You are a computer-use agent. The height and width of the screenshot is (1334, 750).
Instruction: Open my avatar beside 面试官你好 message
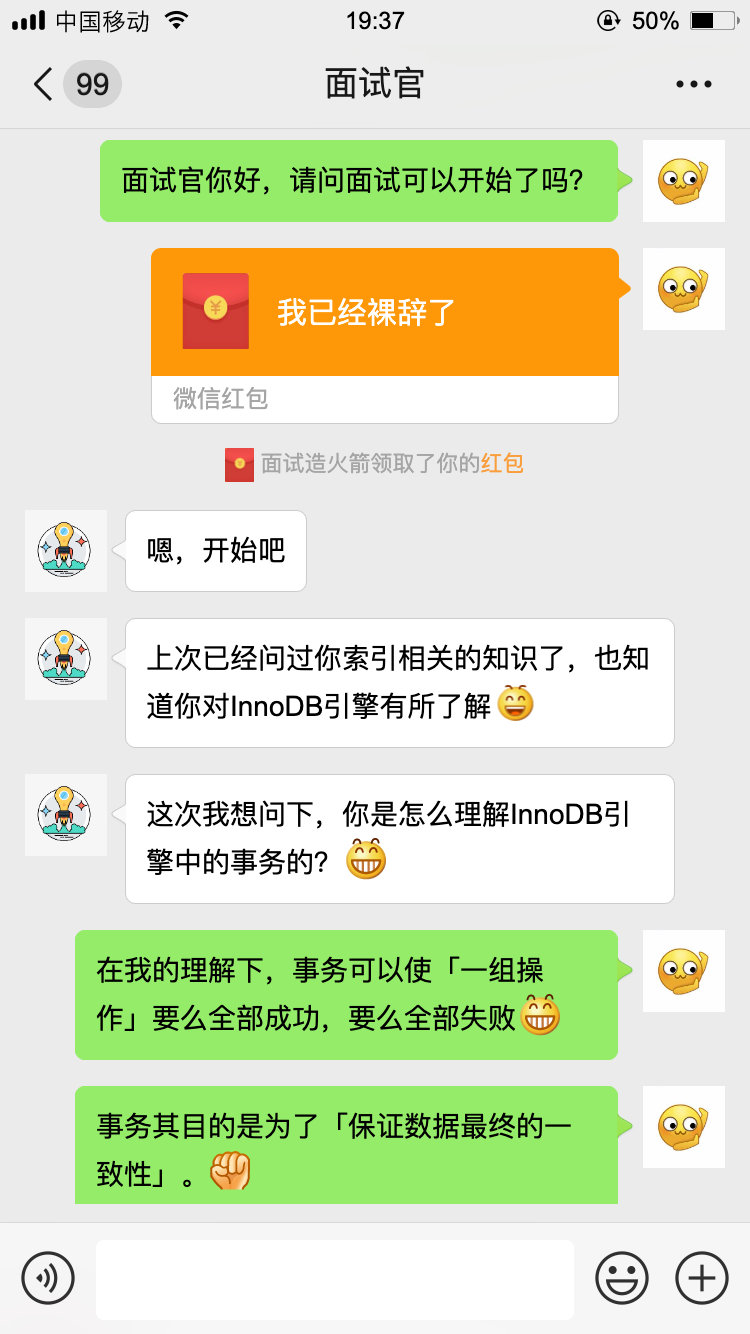(683, 181)
